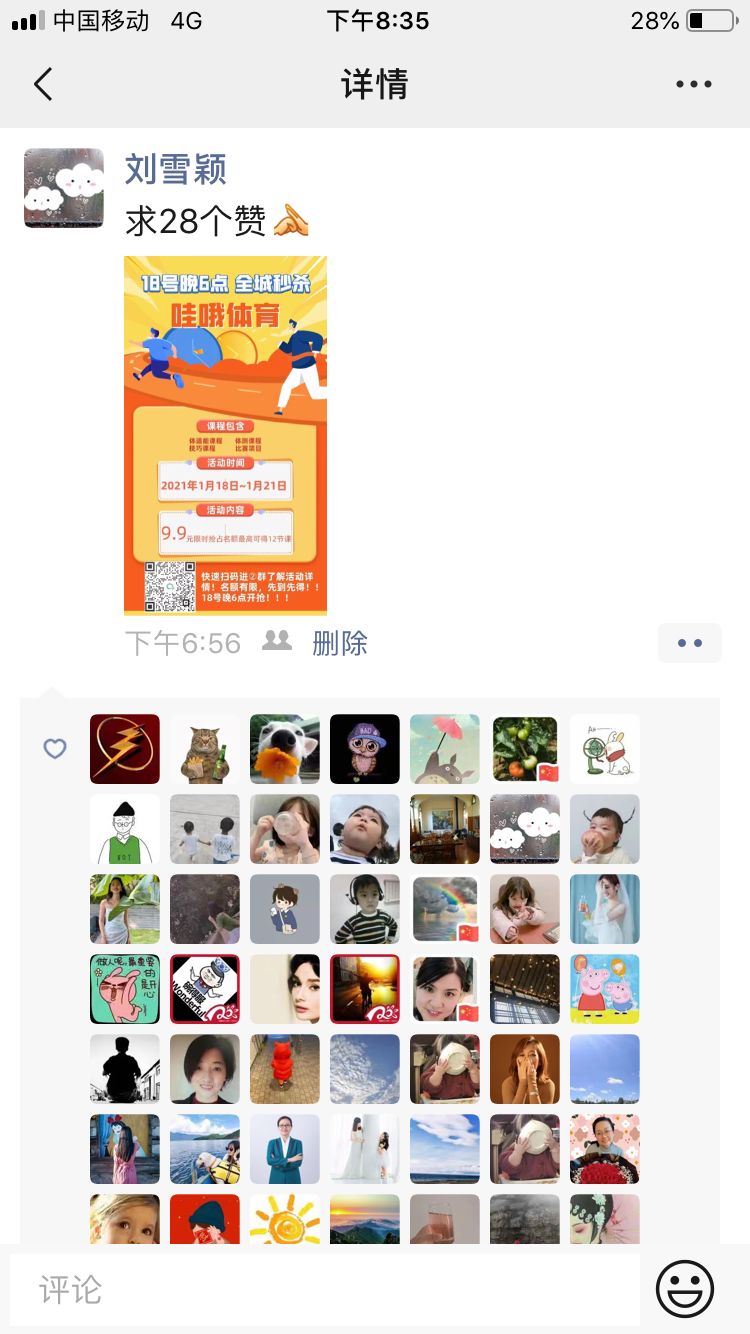Open the liker in the teal suit avatar
This screenshot has width=750, height=1334.
pos(285,1149)
